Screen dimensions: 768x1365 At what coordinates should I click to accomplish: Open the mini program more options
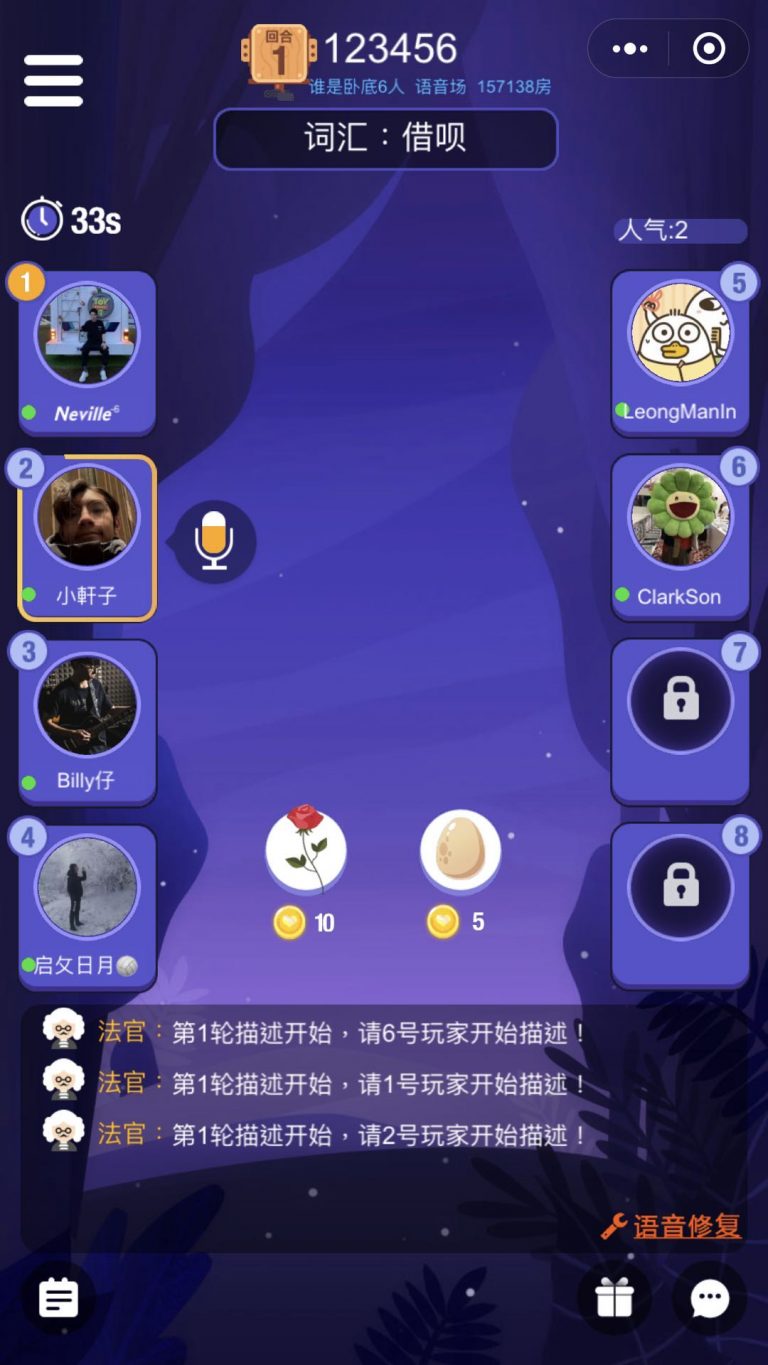click(629, 49)
